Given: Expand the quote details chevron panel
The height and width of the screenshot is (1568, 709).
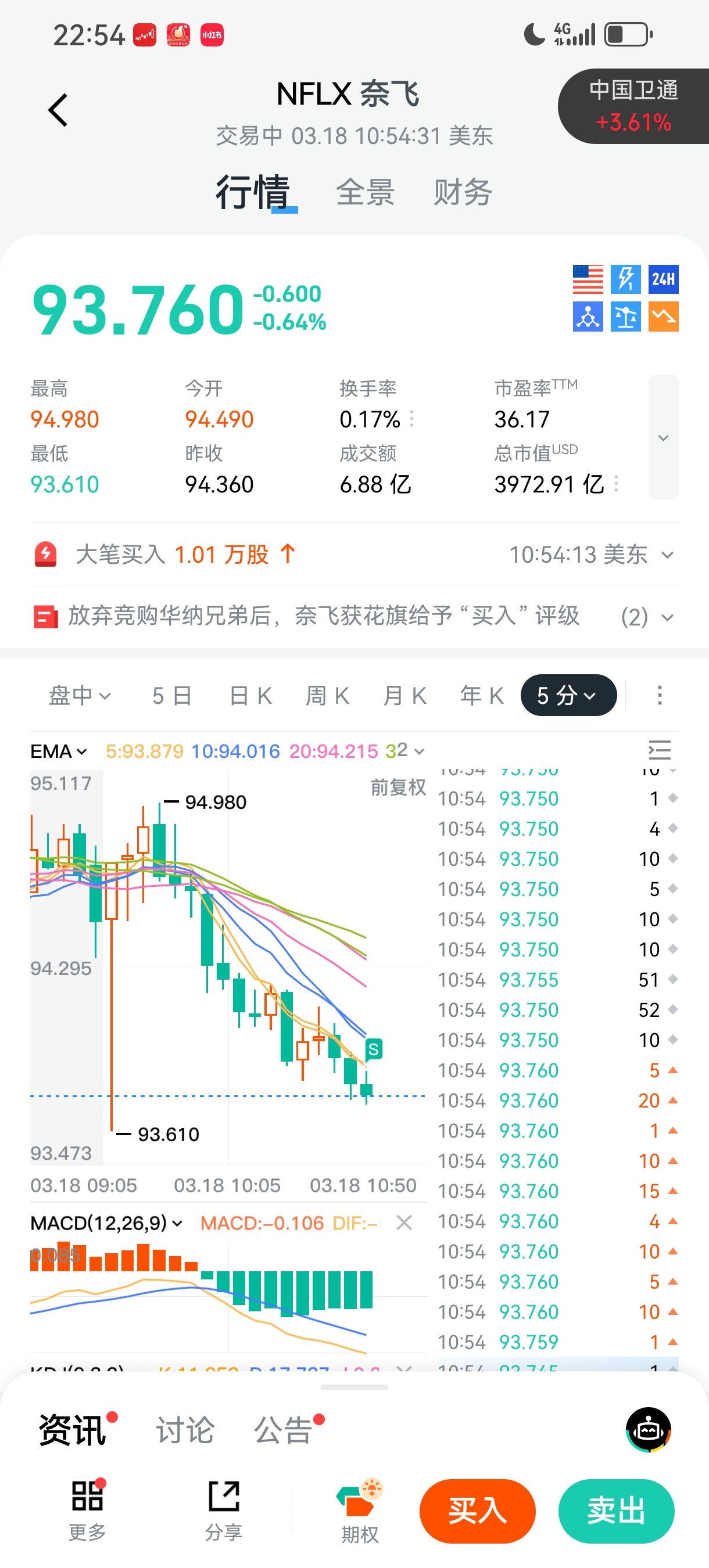Looking at the screenshot, I should point(663,437).
